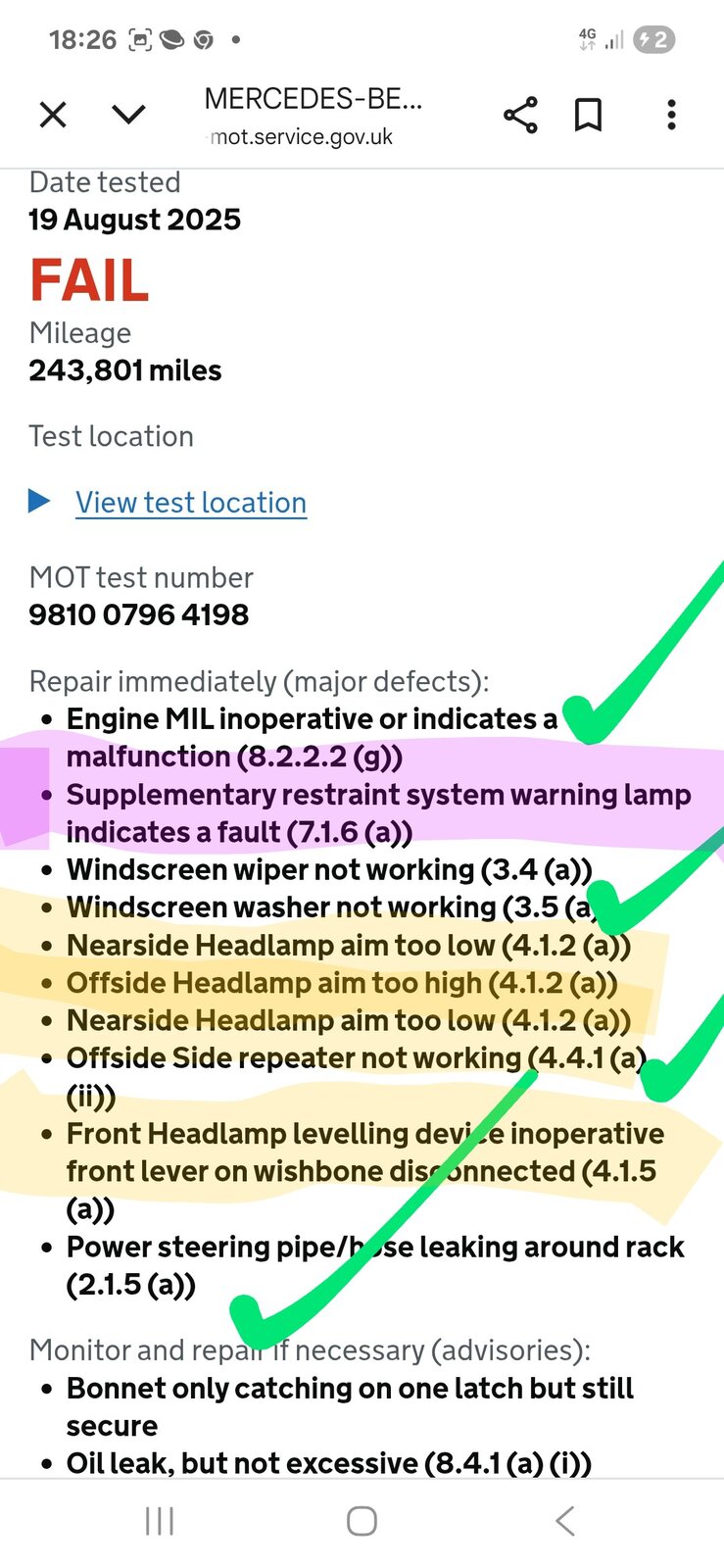Expand View test location

pos(190,503)
